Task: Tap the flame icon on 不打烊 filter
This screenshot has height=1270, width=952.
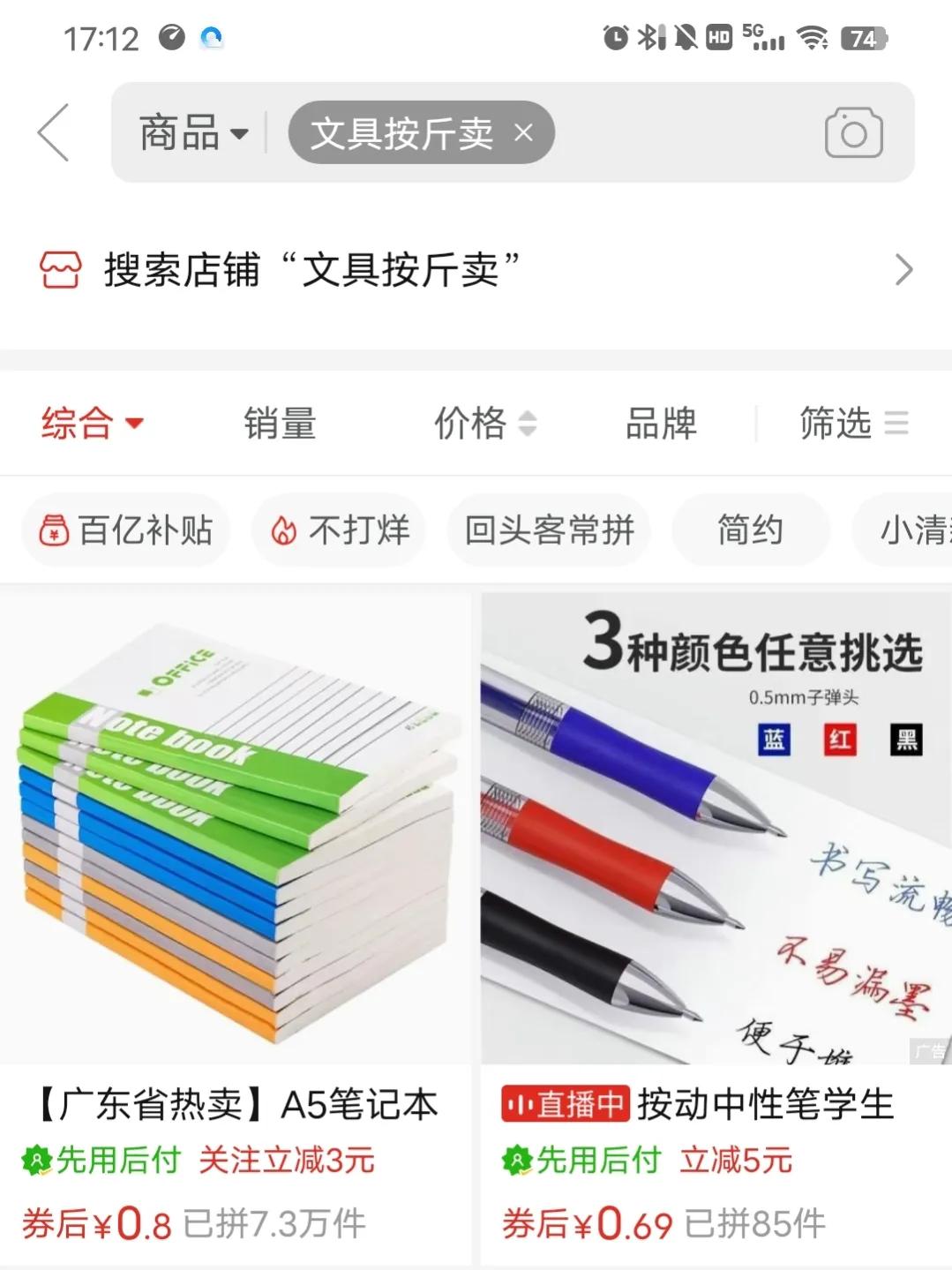Action: pyautogui.click(x=284, y=530)
